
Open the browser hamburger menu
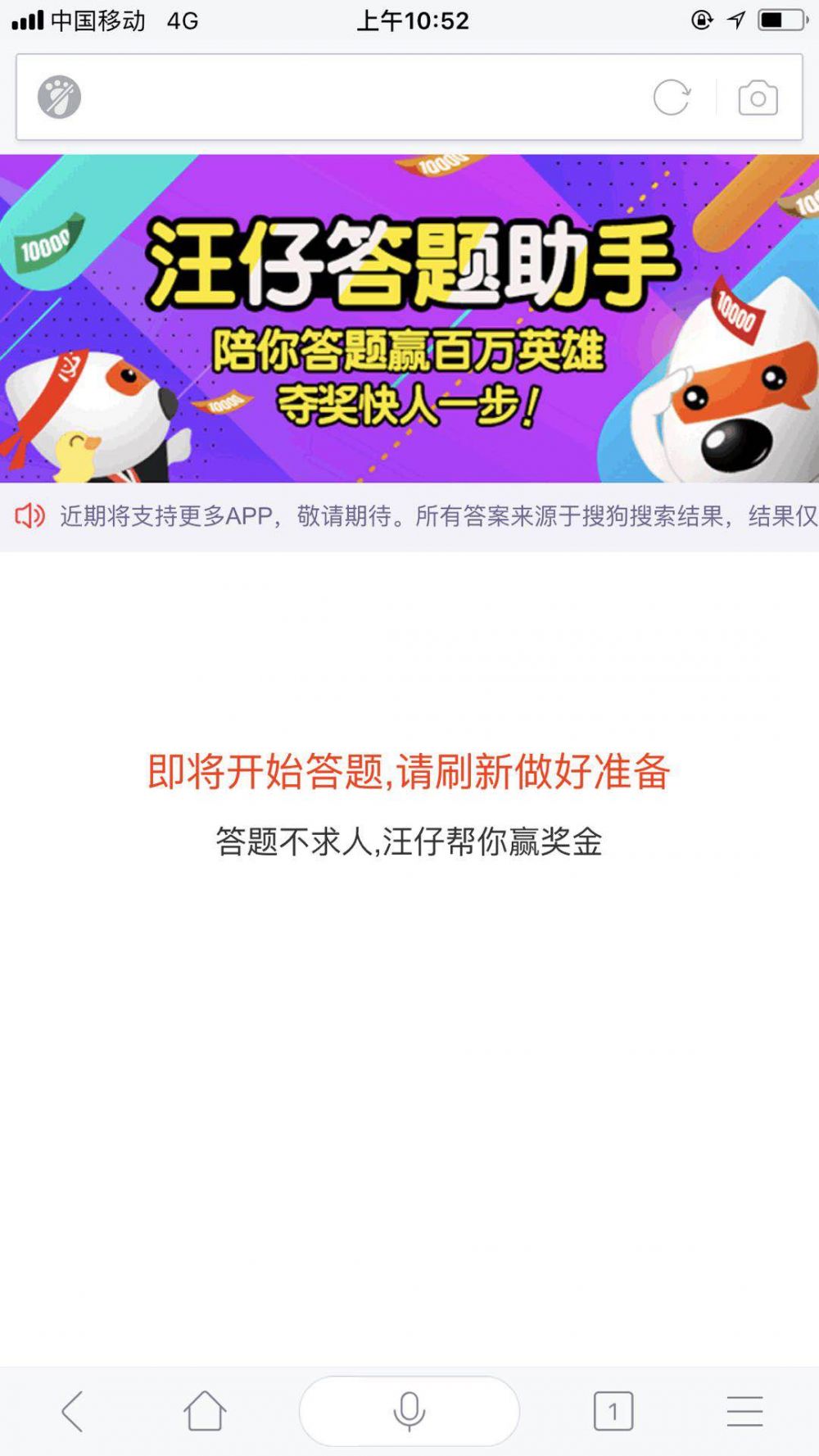click(x=744, y=1411)
